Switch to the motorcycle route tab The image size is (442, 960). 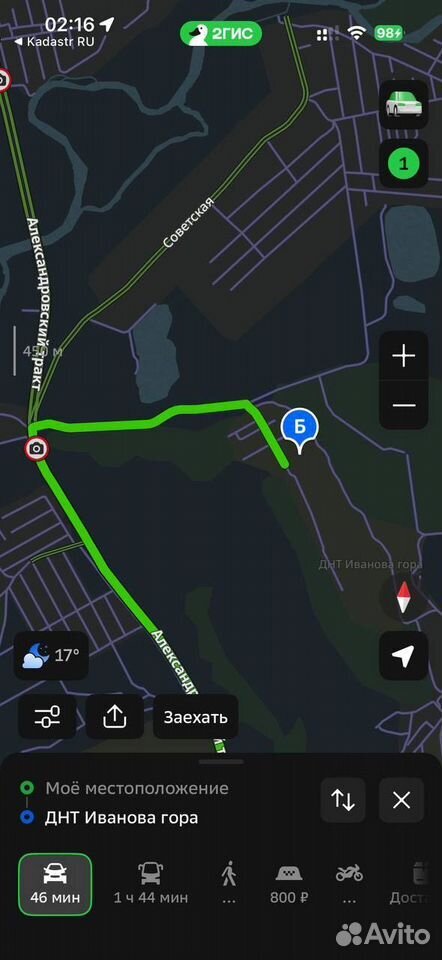click(349, 883)
